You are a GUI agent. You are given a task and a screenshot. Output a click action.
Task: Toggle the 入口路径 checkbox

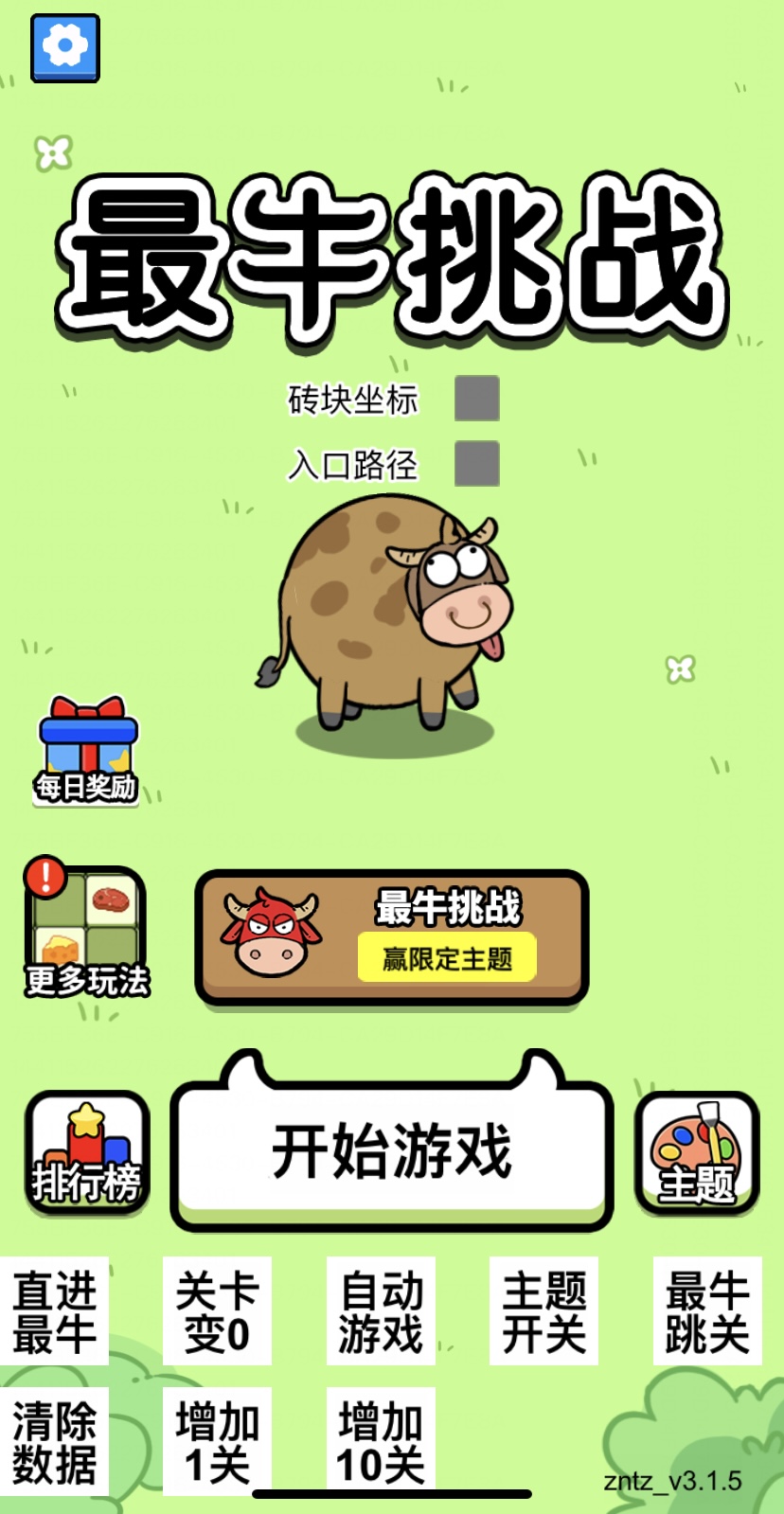point(476,463)
